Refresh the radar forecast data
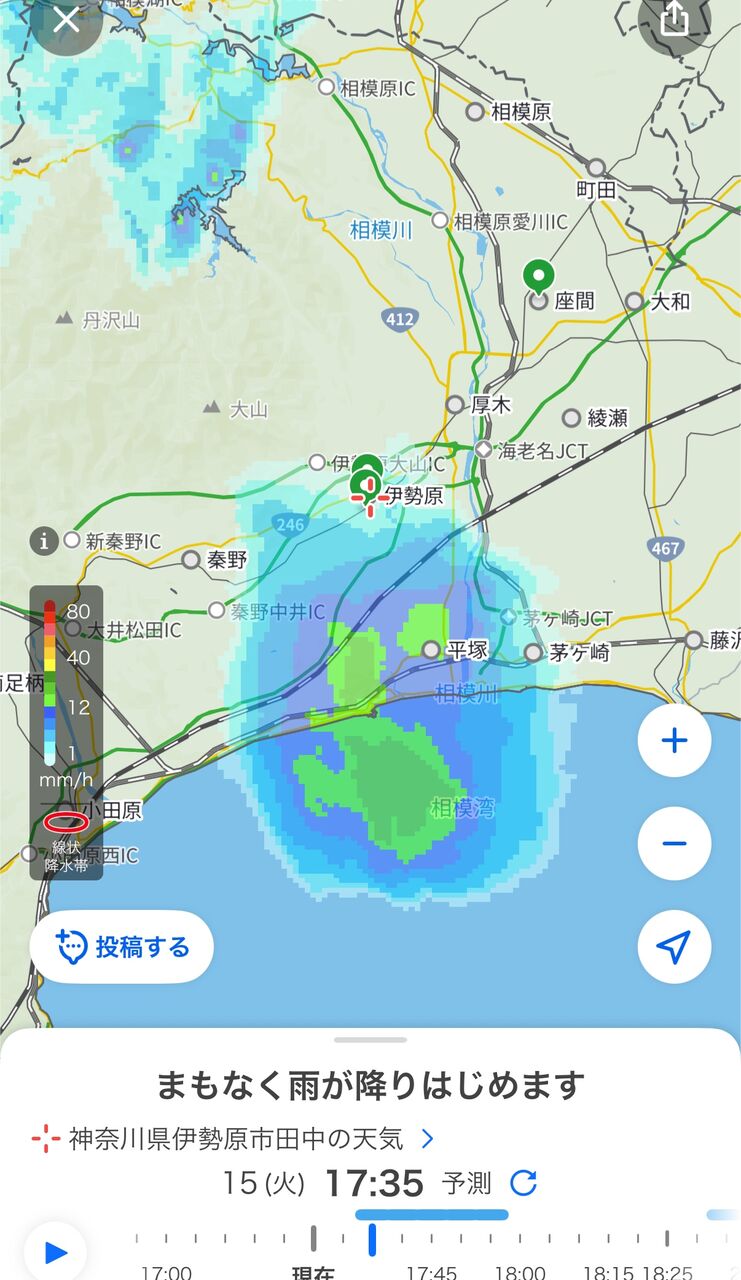Screen dimensions: 741x1280 [x=523, y=1184]
